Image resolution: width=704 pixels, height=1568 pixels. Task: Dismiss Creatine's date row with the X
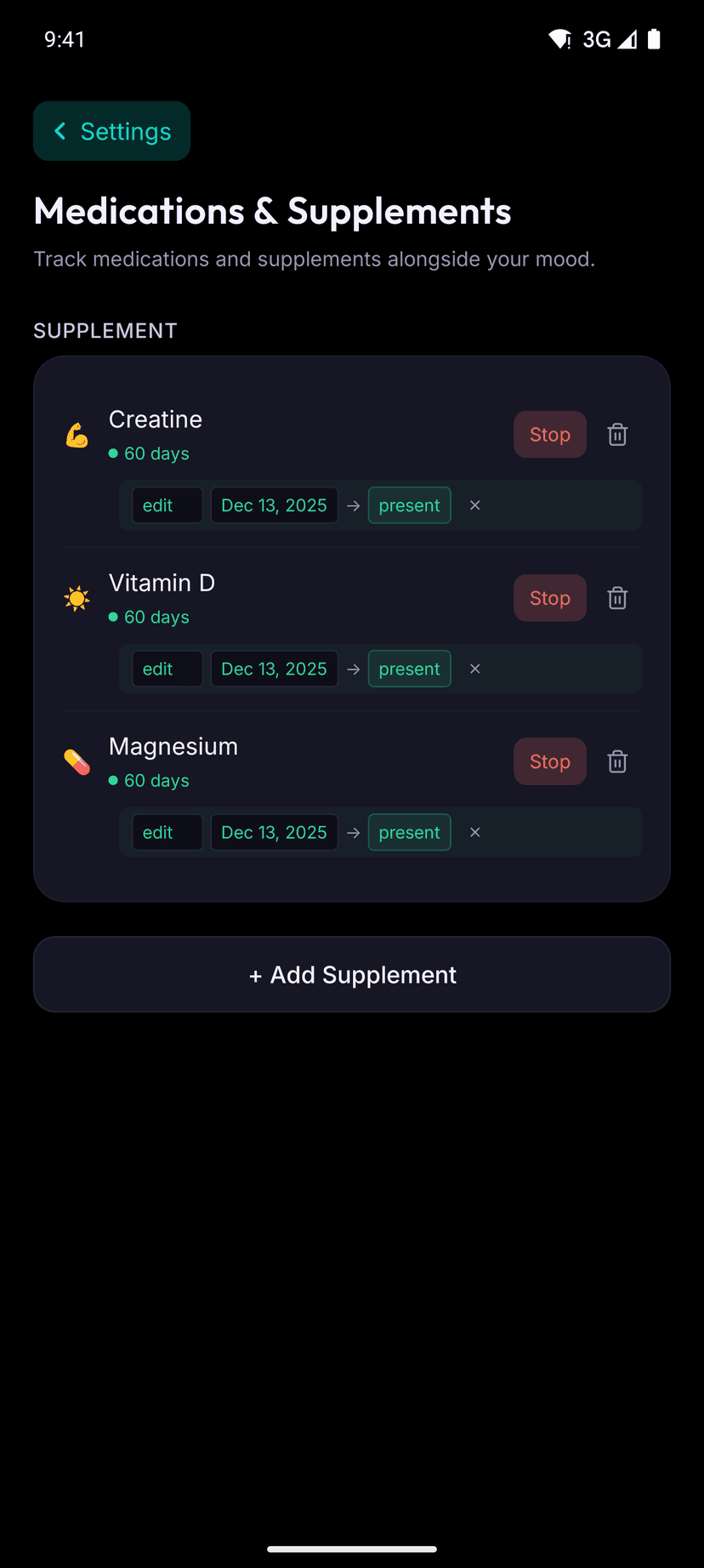(x=474, y=505)
